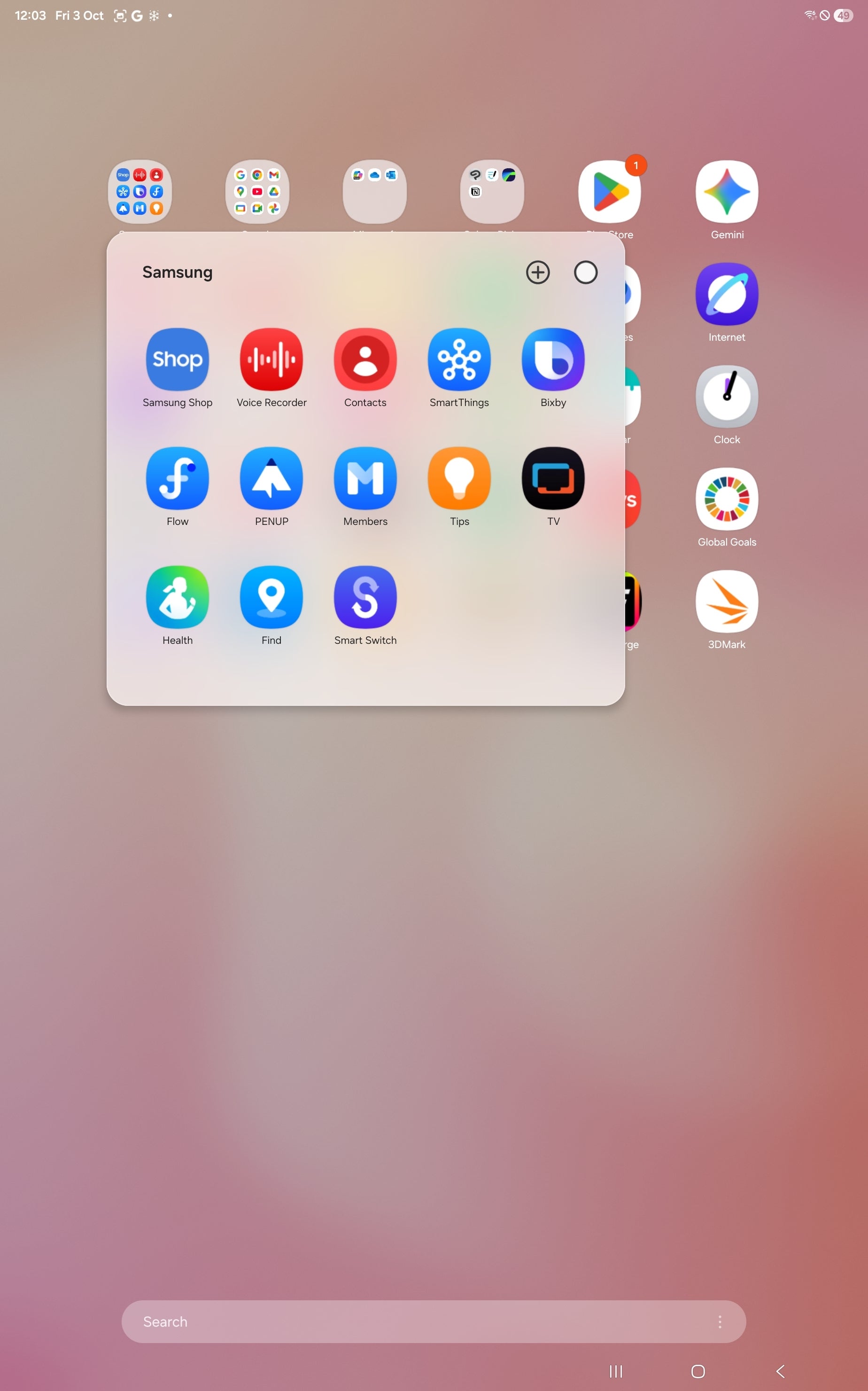Launch the TV app
The height and width of the screenshot is (1391, 868).
coord(552,478)
